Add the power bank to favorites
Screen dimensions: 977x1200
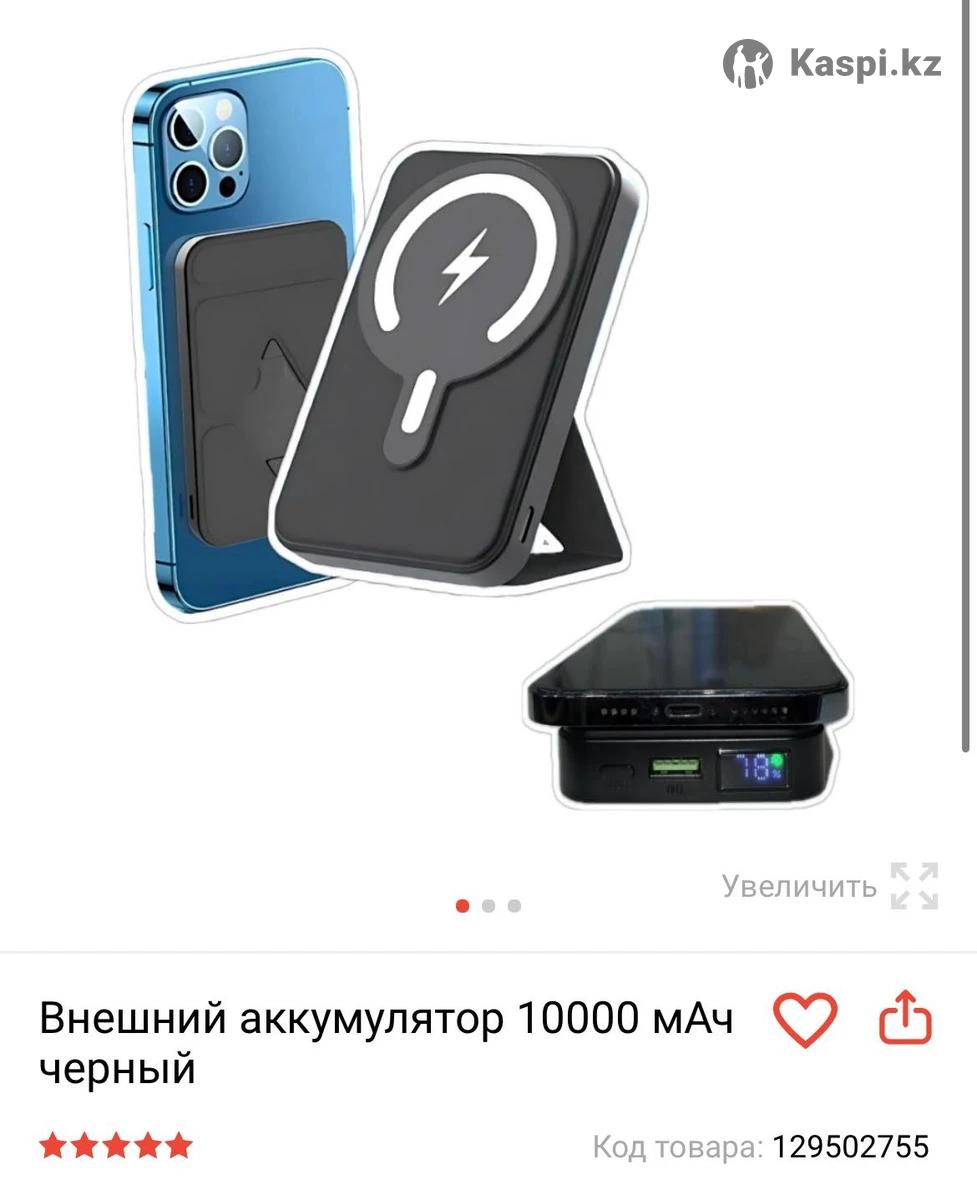coord(806,1020)
